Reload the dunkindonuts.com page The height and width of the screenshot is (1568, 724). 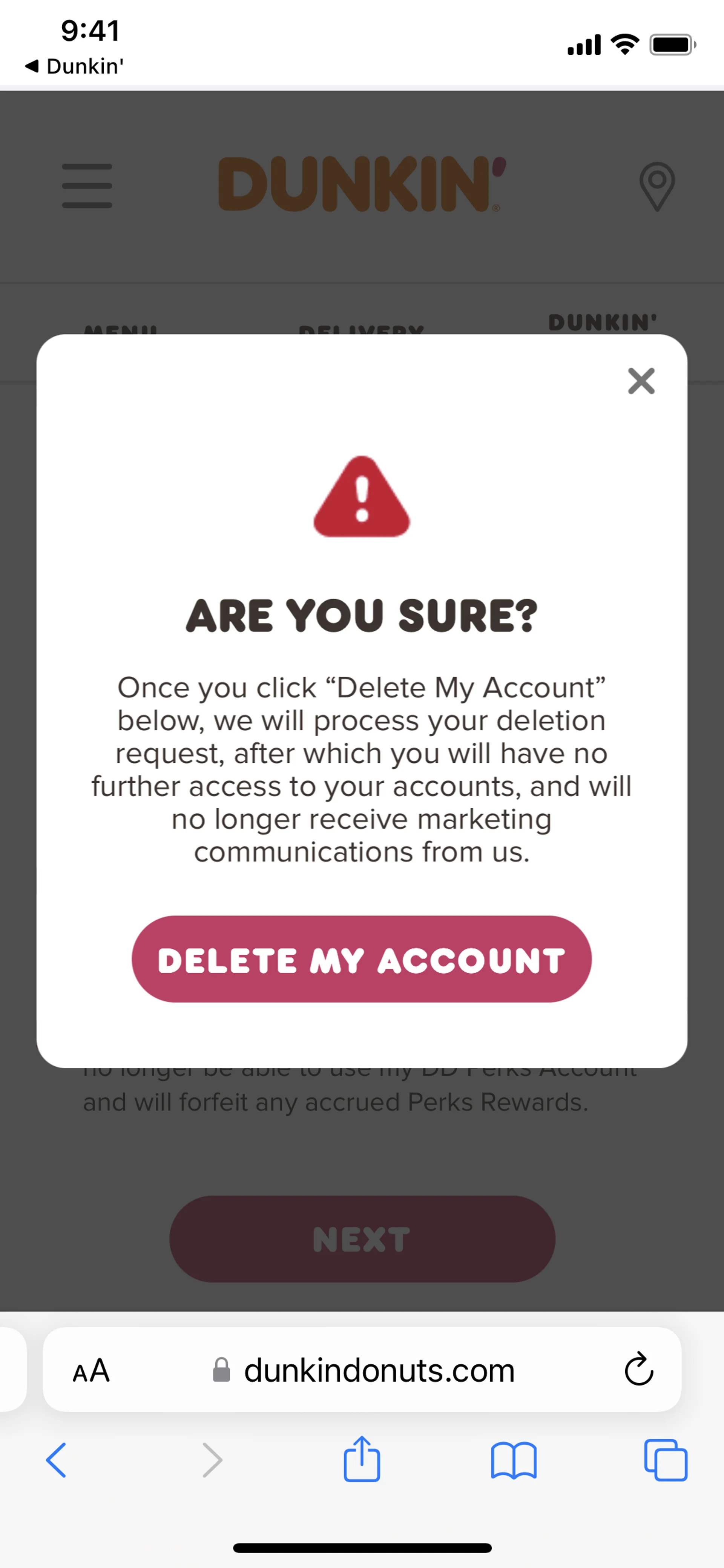pyautogui.click(x=638, y=1370)
